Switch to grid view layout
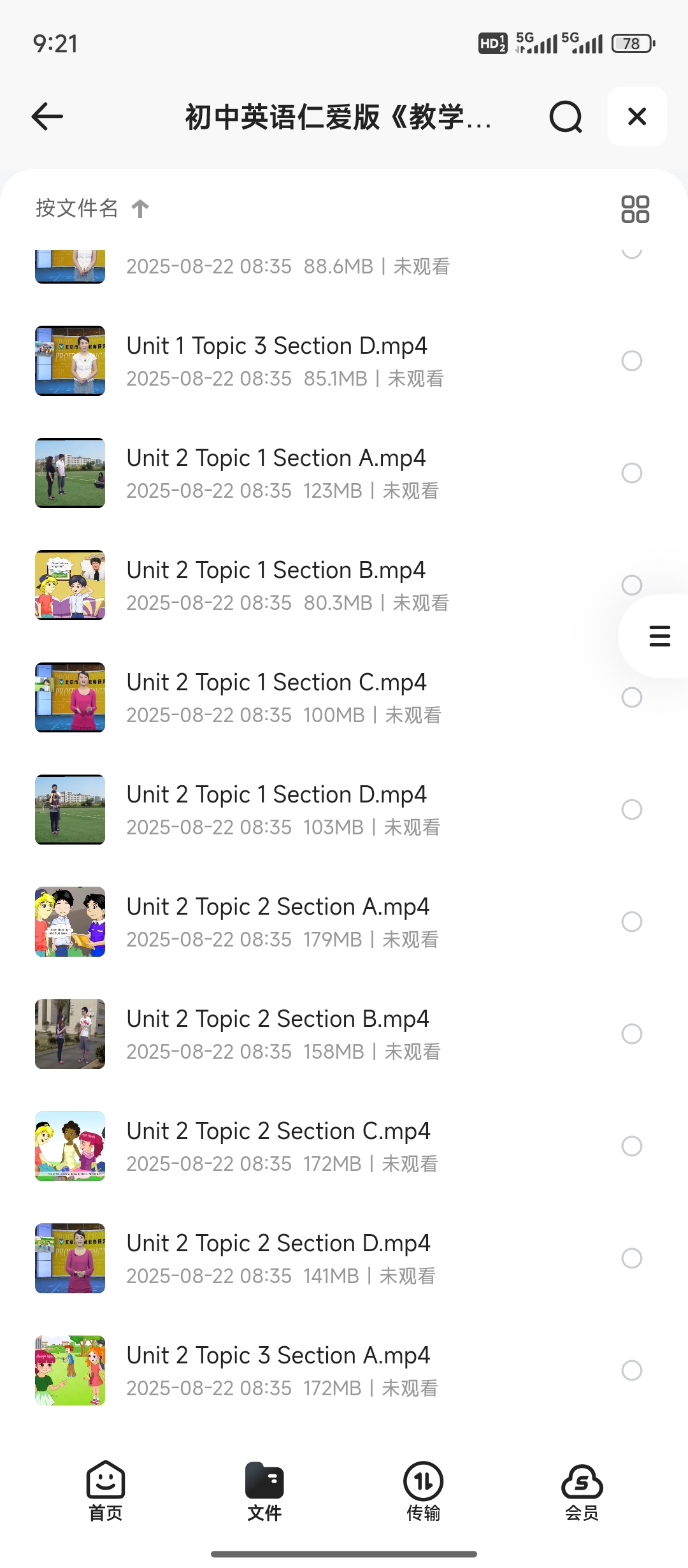The height and width of the screenshot is (1568, 688). (635, 209)
